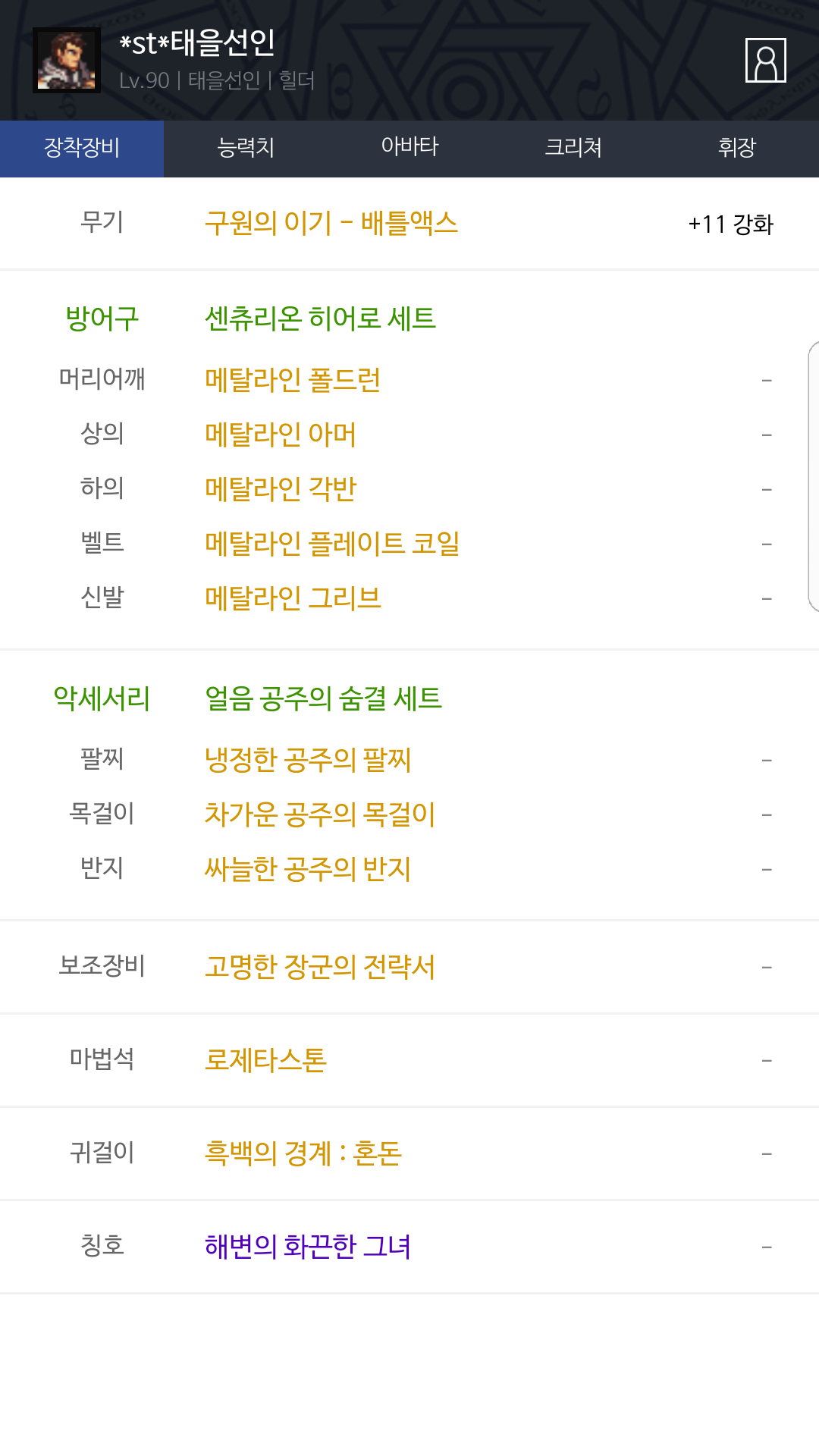This screenshot has height=1456, width=819.
Task: Select the 휘장 tab
Action: [737, 149]
